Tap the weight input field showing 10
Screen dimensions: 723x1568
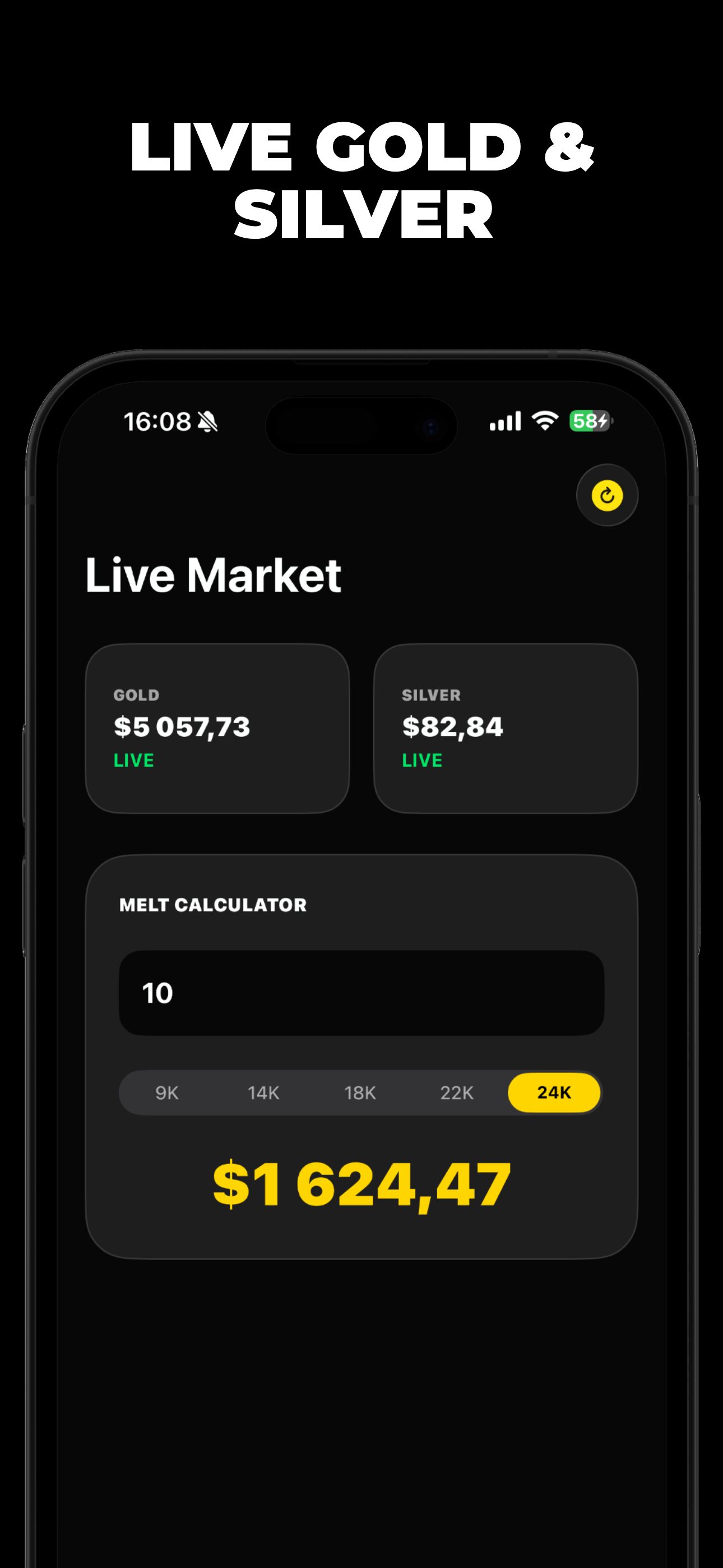361,992
